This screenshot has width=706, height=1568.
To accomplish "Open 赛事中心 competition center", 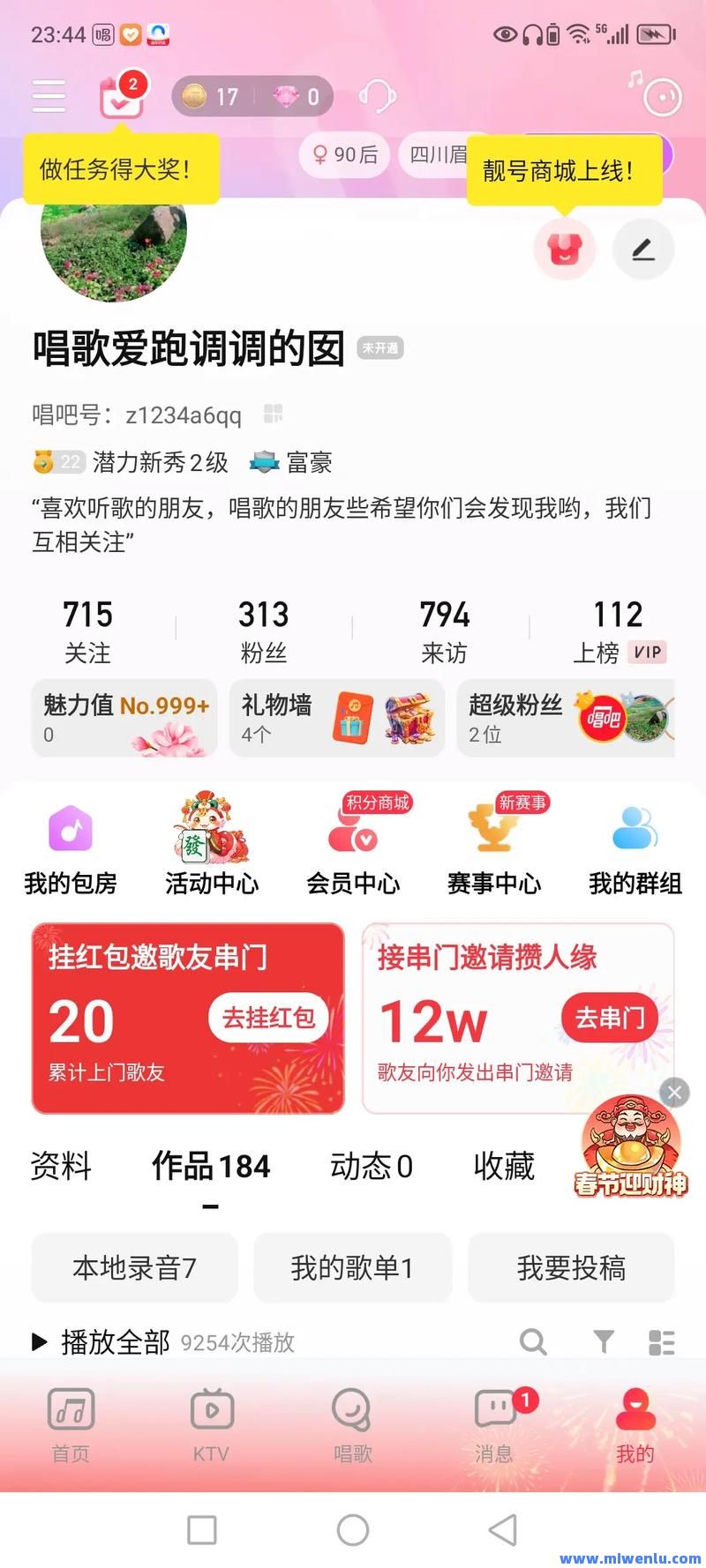I will coord(494,850).
